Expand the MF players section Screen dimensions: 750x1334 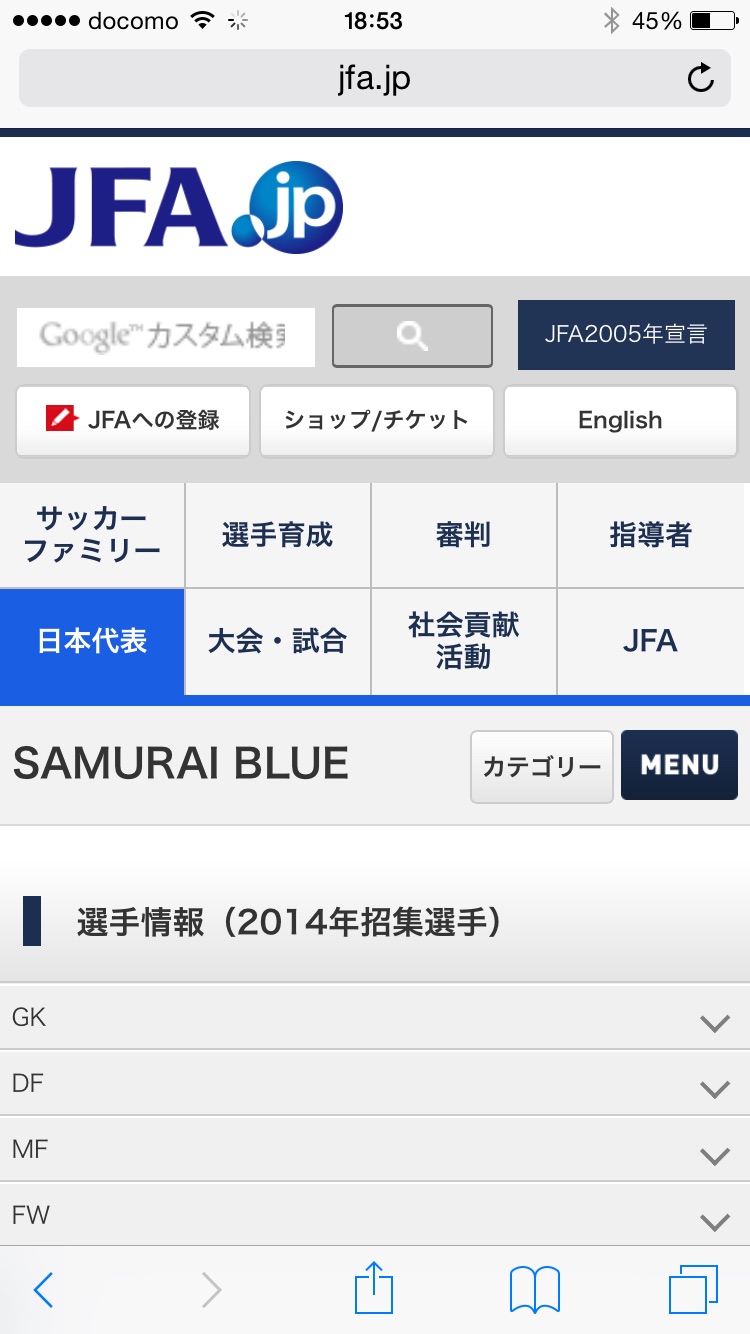click(375, 1150)
